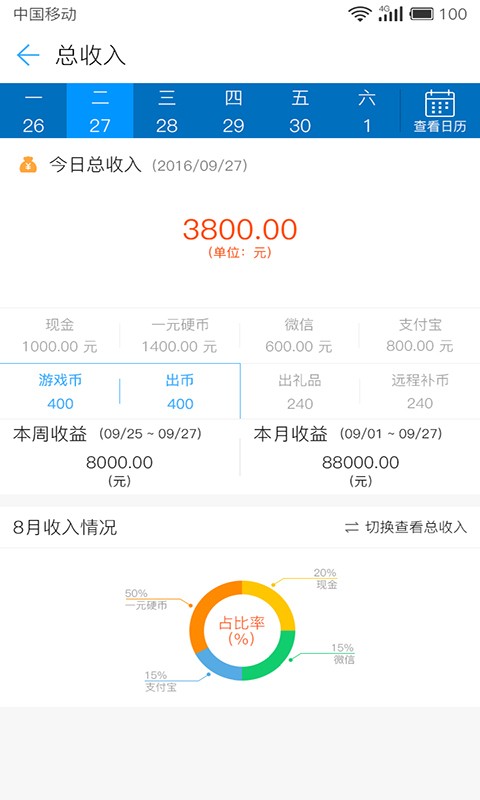Go back using the blue arrow
480x800 pixels.
point(28,55)
